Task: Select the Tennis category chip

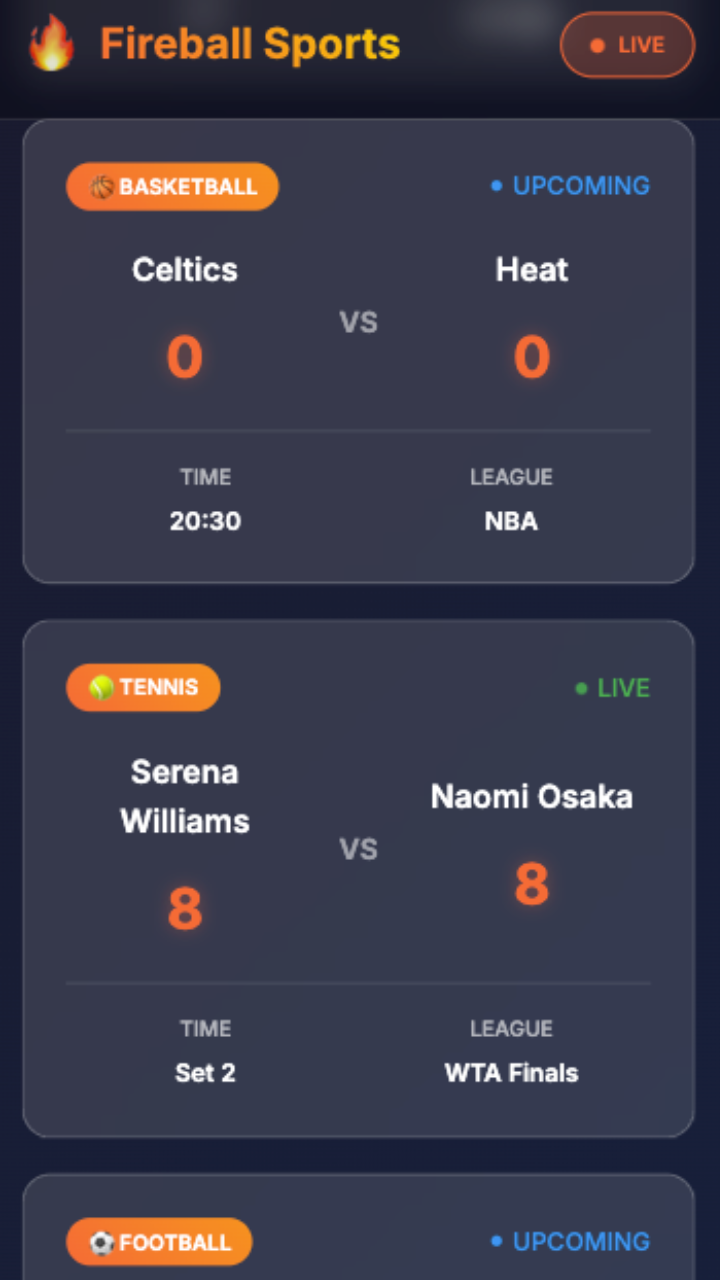Action: point(143,688)
